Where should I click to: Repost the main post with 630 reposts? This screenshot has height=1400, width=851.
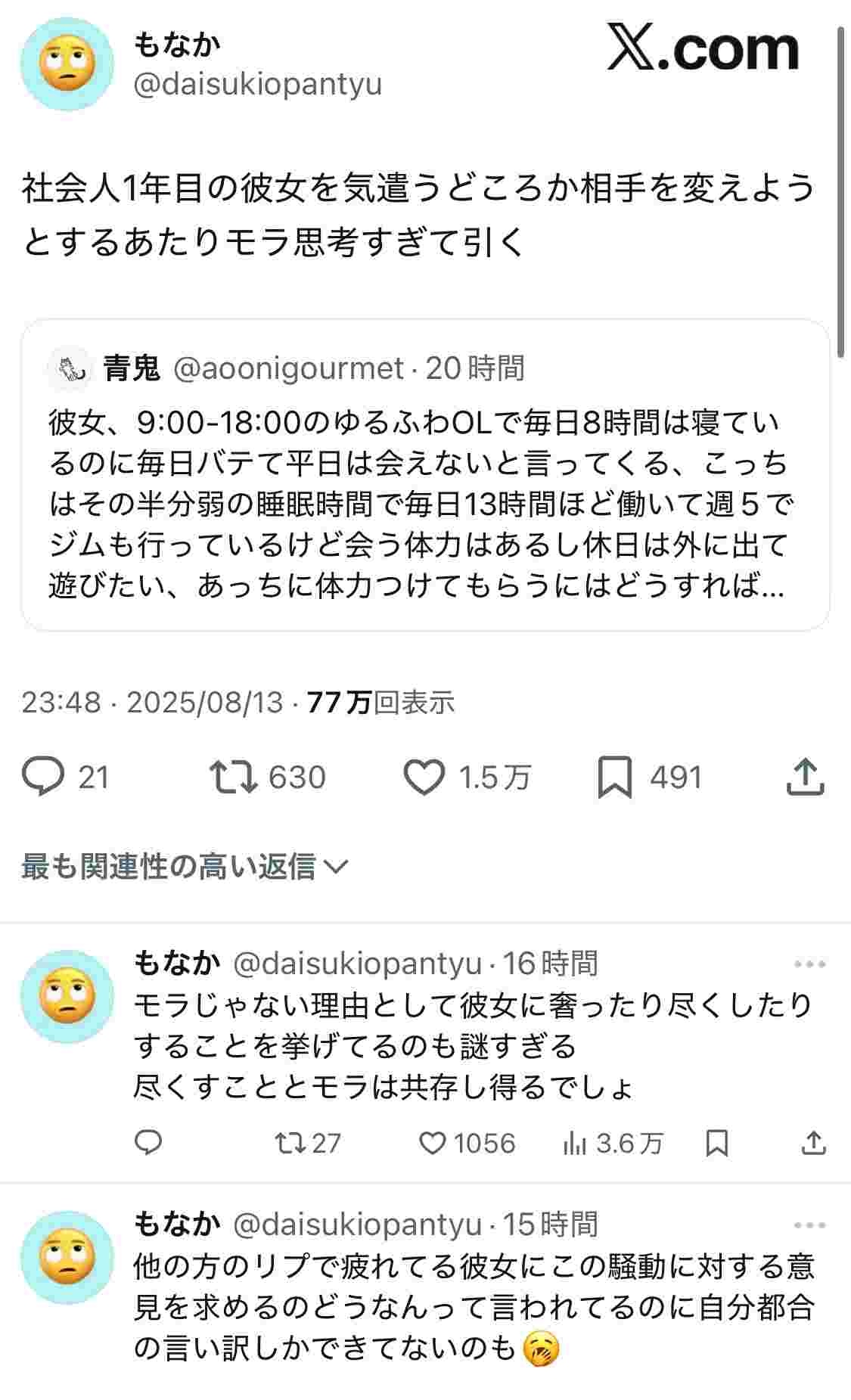click(234, 778)
